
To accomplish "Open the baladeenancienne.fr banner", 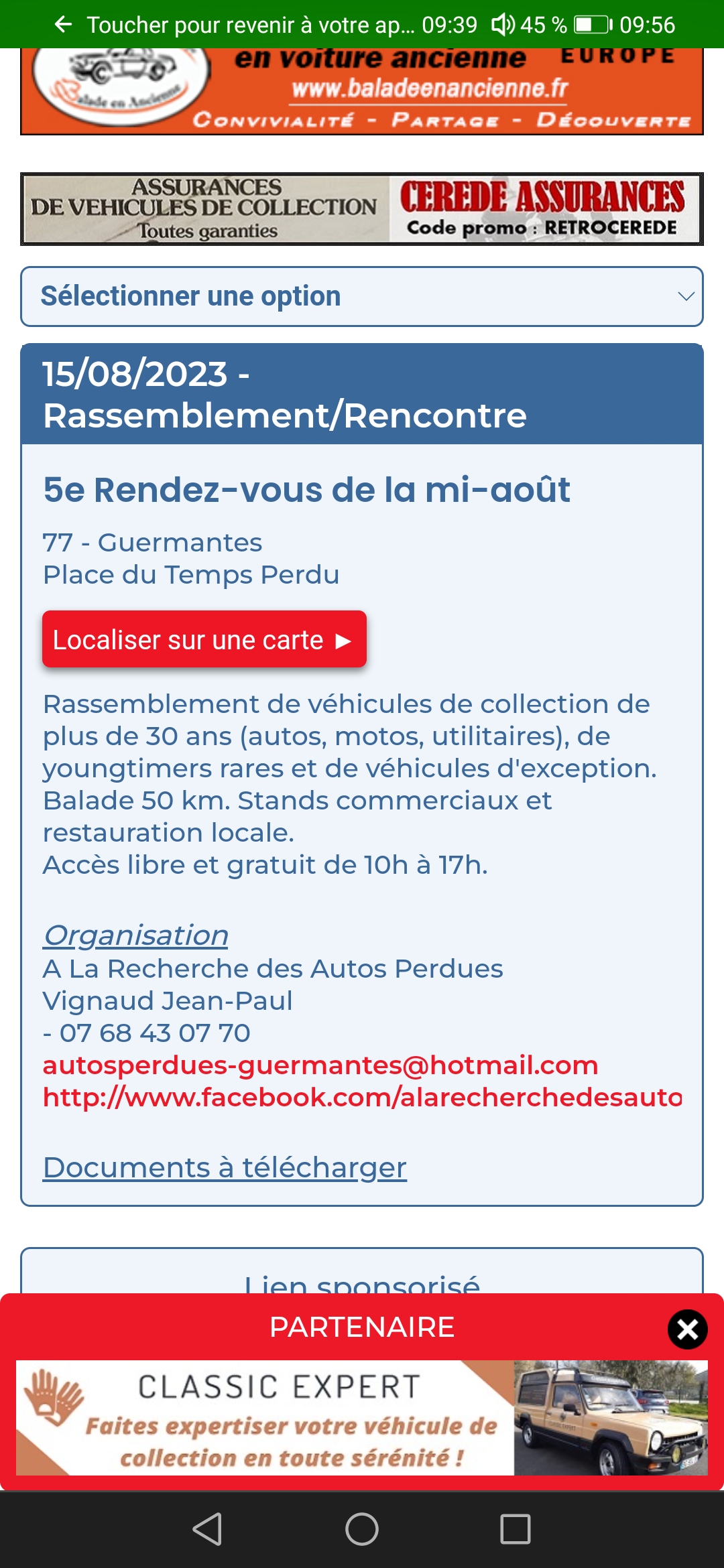I will click(362, 91).
